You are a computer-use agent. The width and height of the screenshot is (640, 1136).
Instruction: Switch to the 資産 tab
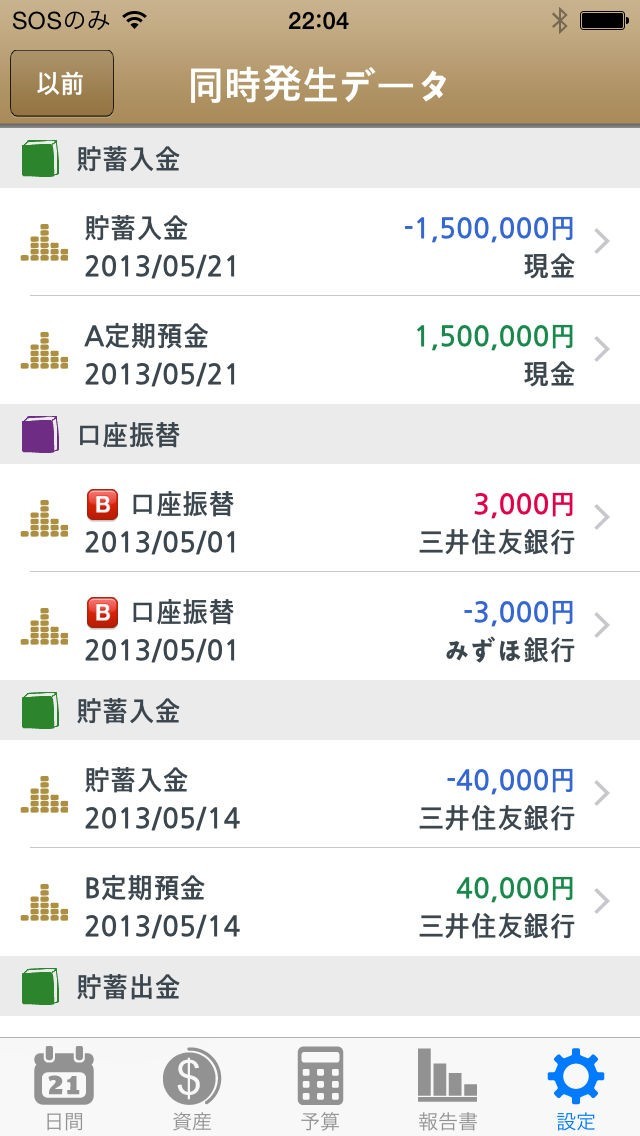pos(192,1088)
